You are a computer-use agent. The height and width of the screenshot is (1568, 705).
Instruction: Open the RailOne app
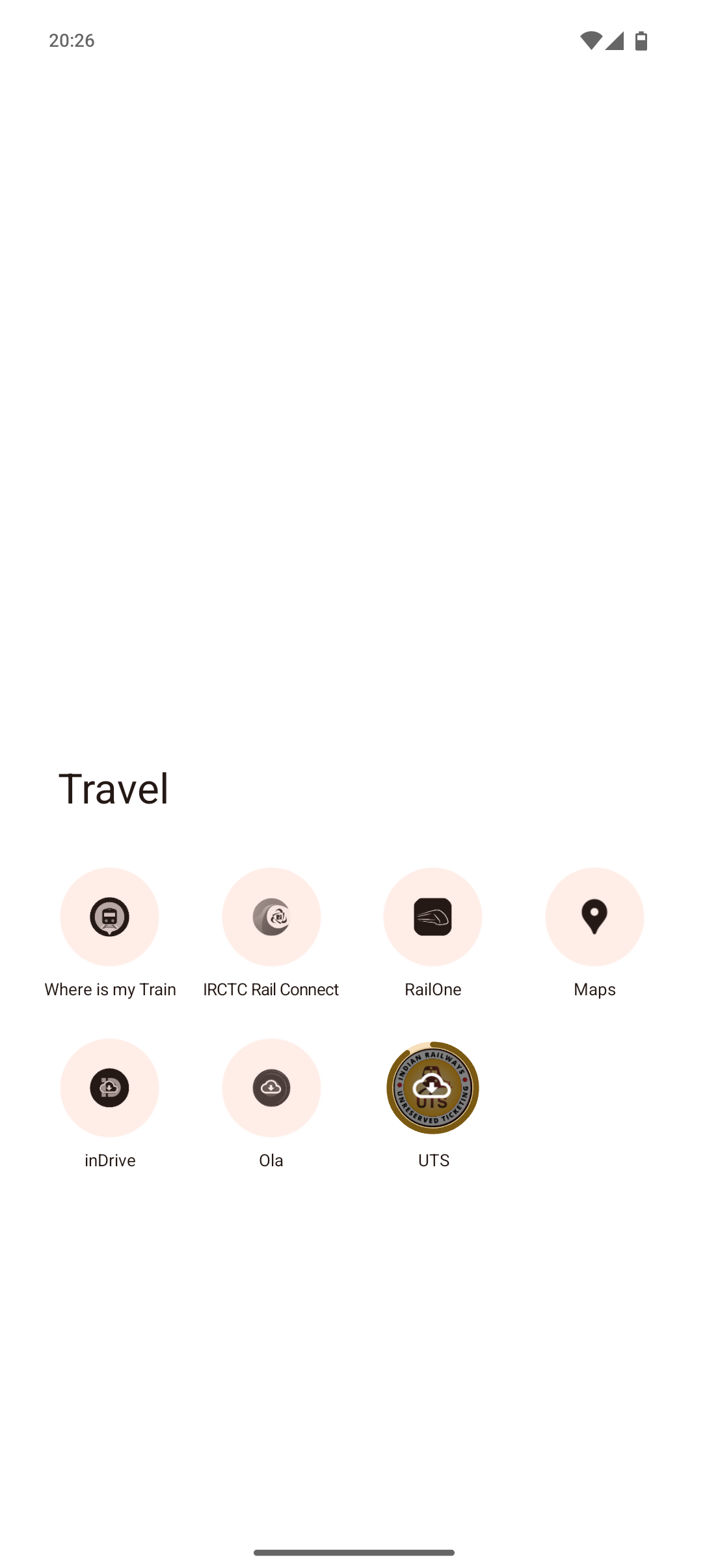pos(432,917)
